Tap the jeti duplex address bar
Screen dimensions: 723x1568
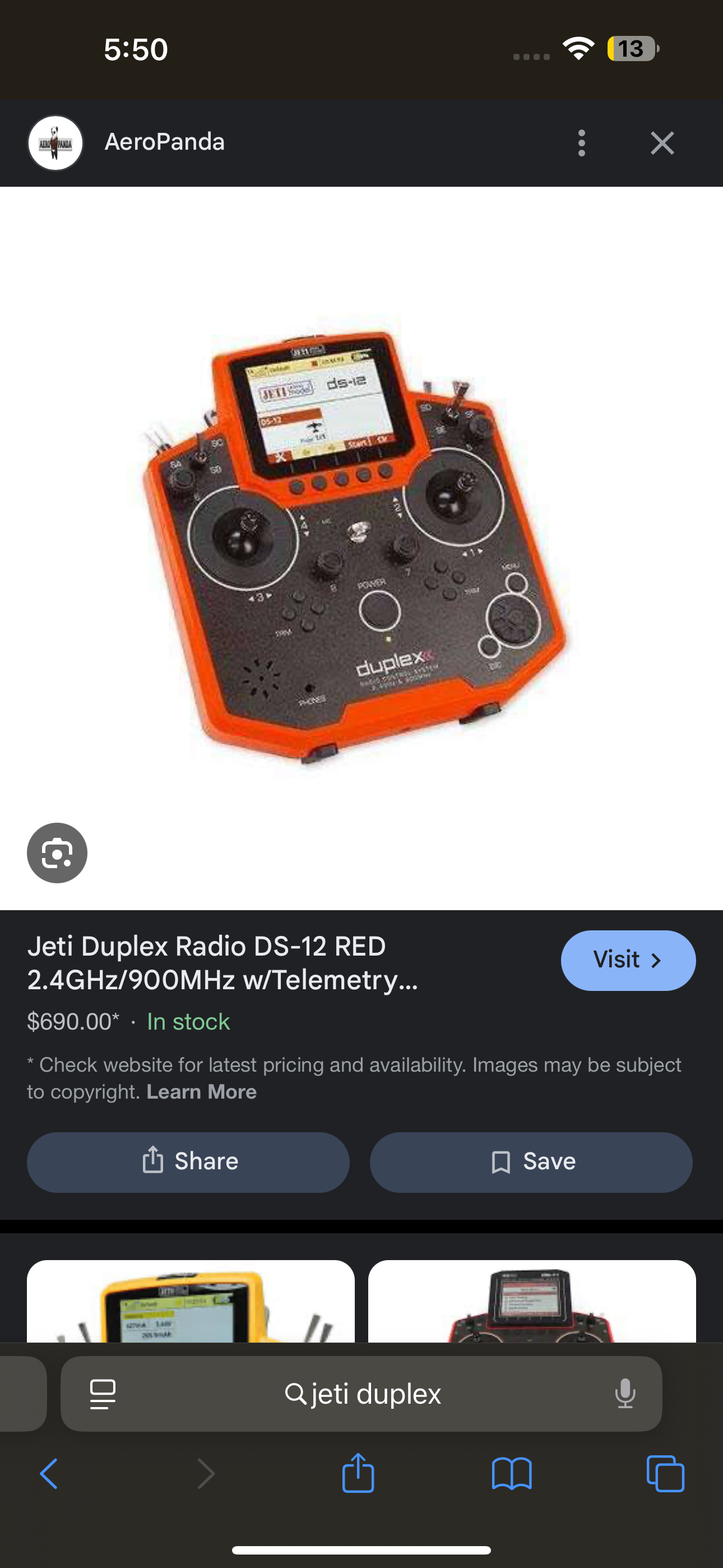click(363, 1393)
